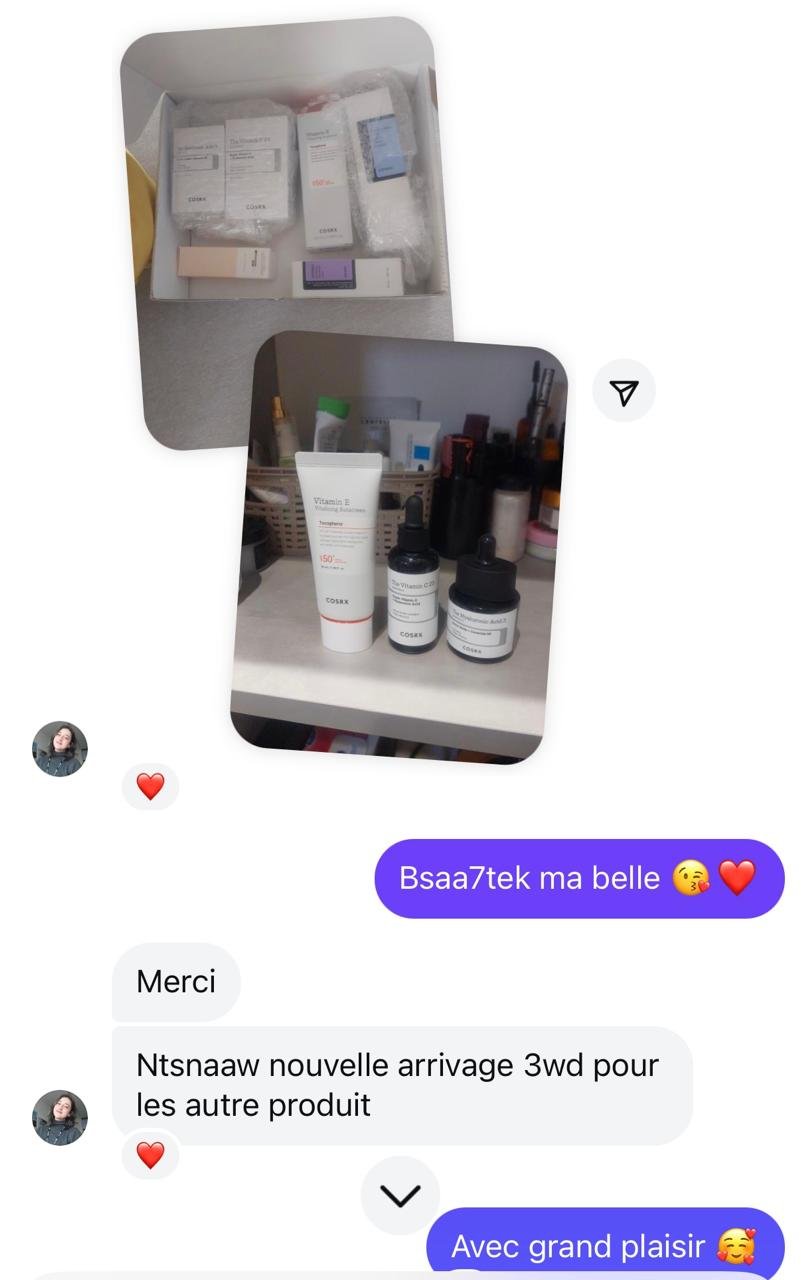Tap the heart reaction under Ntsnaaw message
801x1280 pixels.
(150, 1156)
